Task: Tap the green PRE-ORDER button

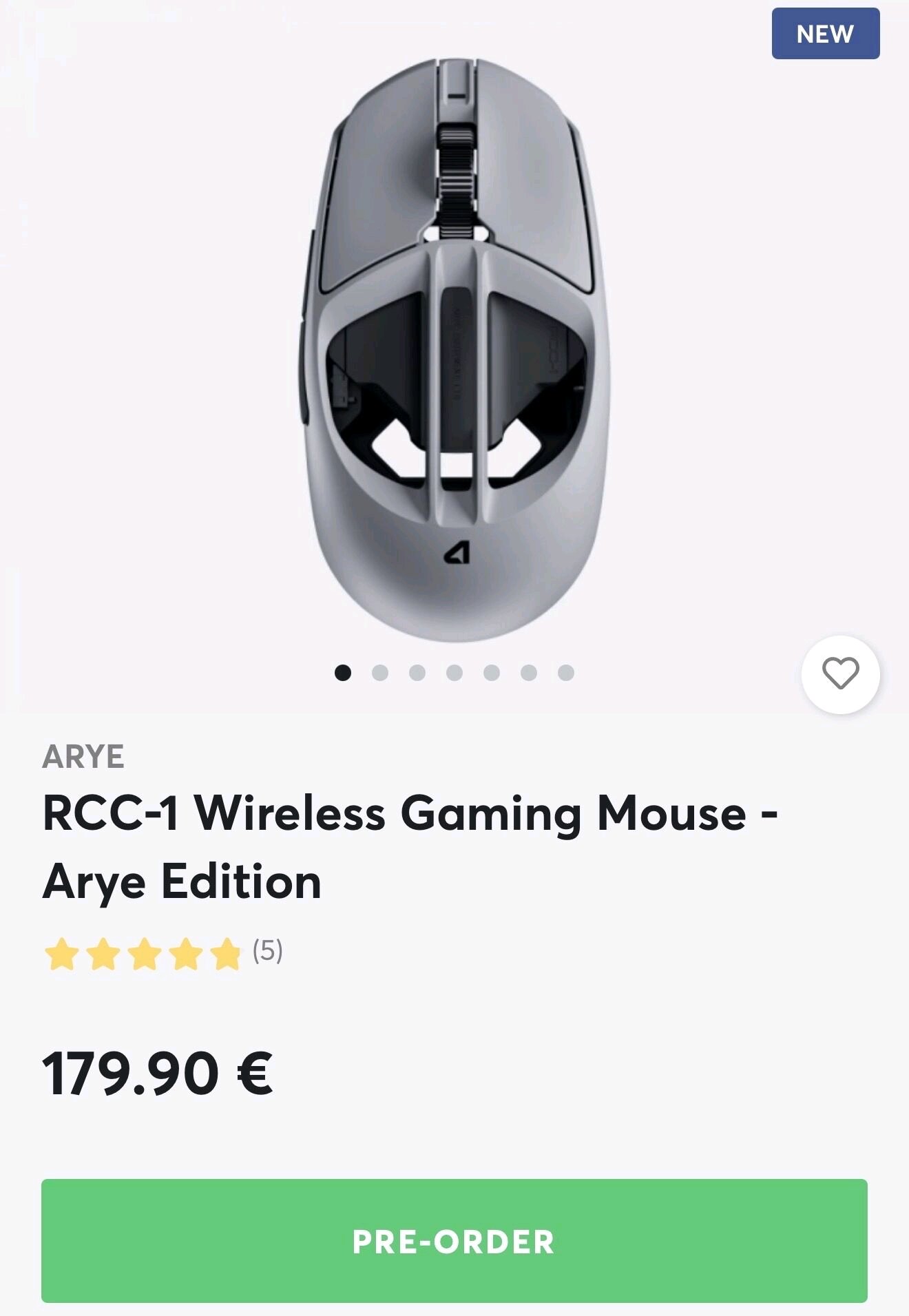Action: 454,1240
